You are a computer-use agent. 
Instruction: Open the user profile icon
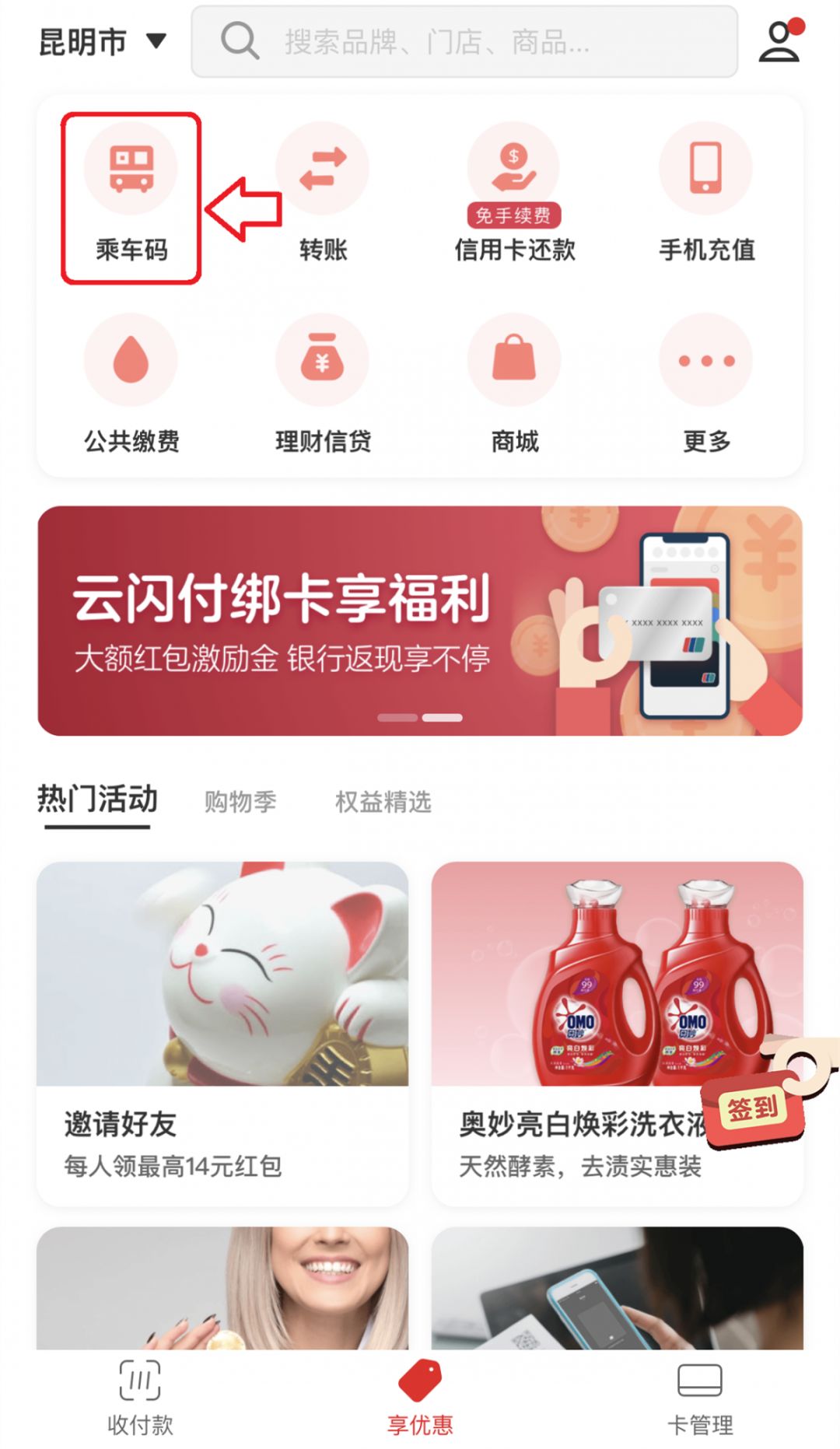tap(779, 41)
